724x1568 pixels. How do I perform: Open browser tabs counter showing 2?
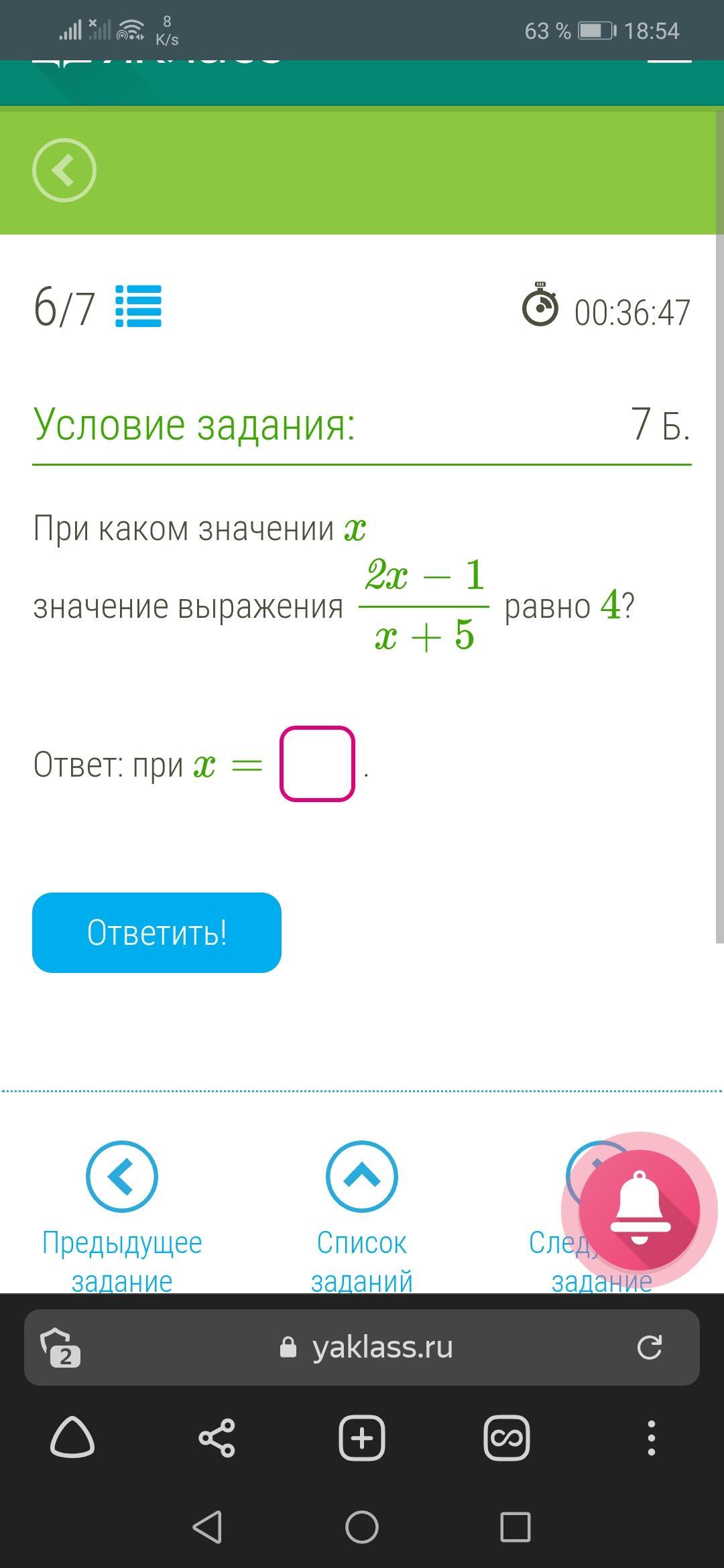[60, 1347]
